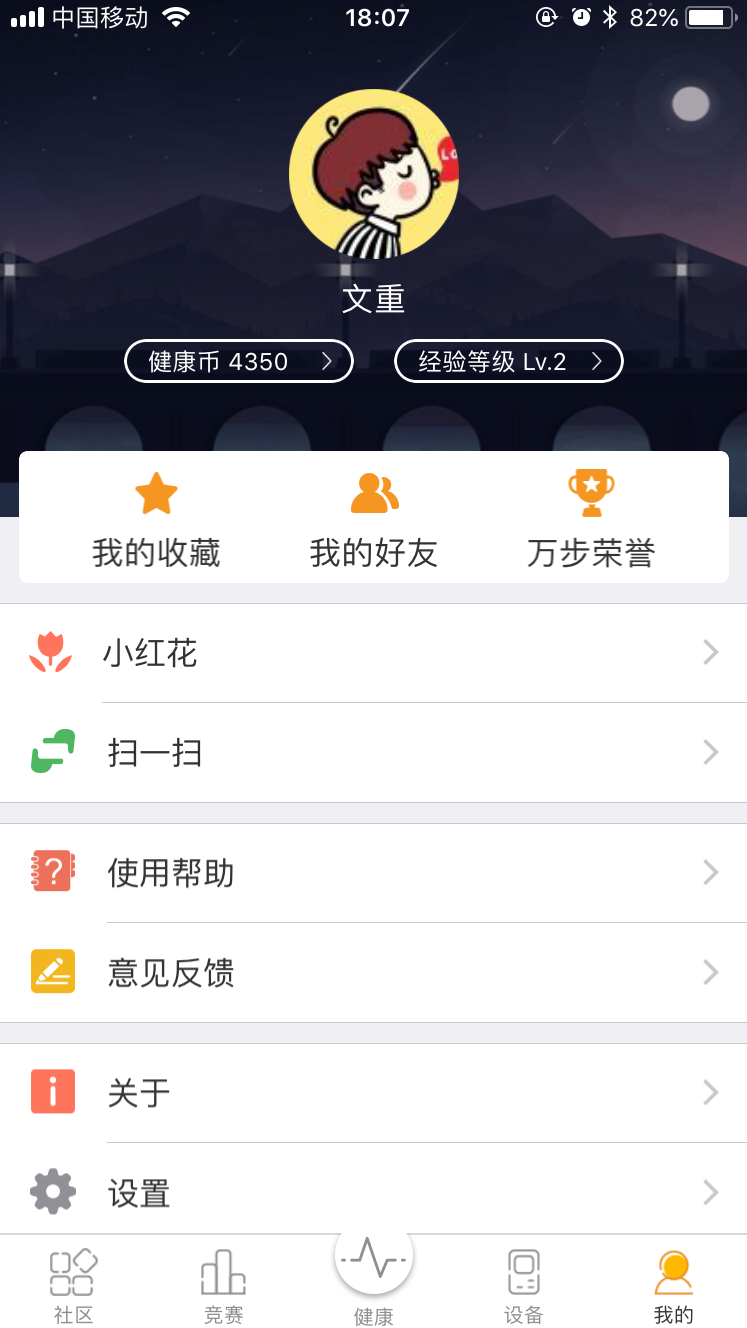Open settings via the gear icon (设置)

52,1192
